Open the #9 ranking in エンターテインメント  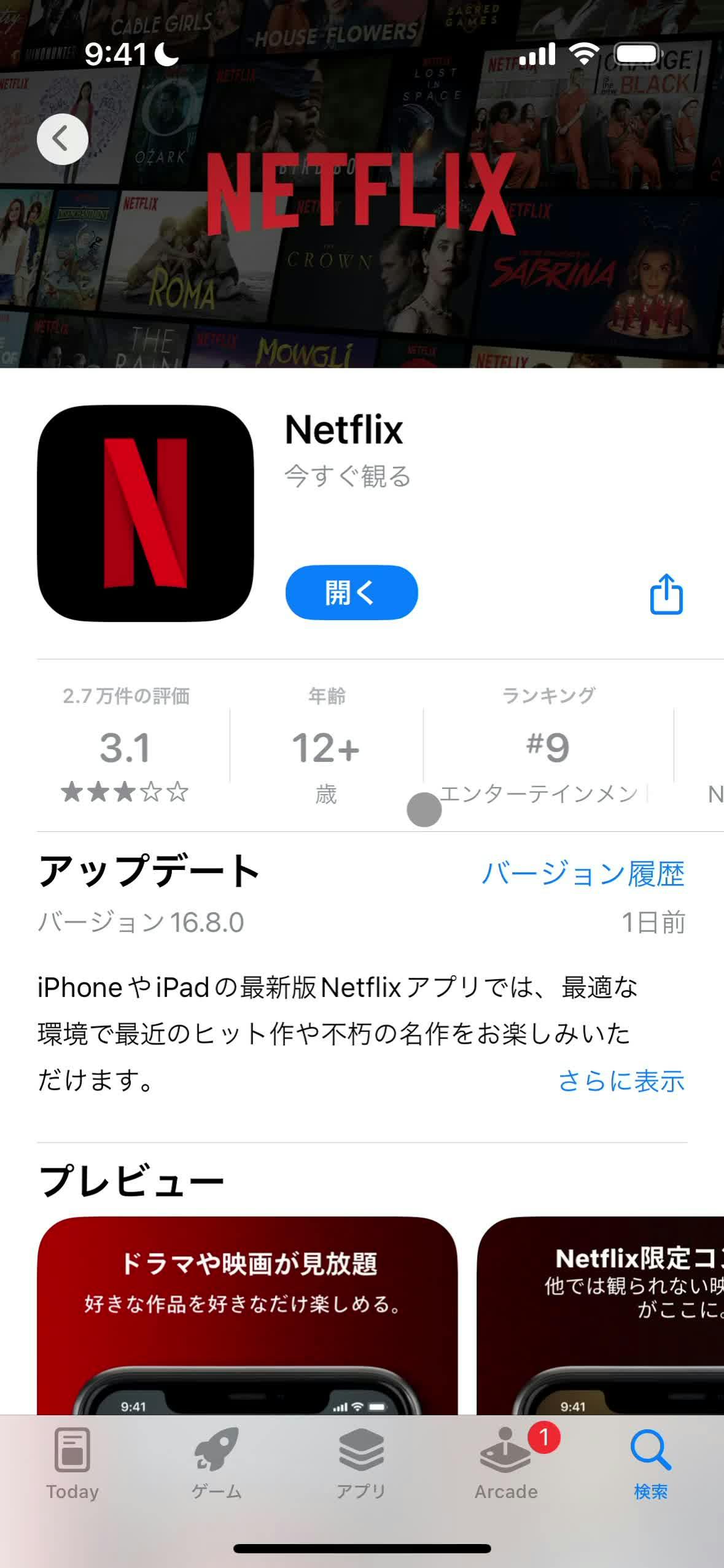(548, 747)
